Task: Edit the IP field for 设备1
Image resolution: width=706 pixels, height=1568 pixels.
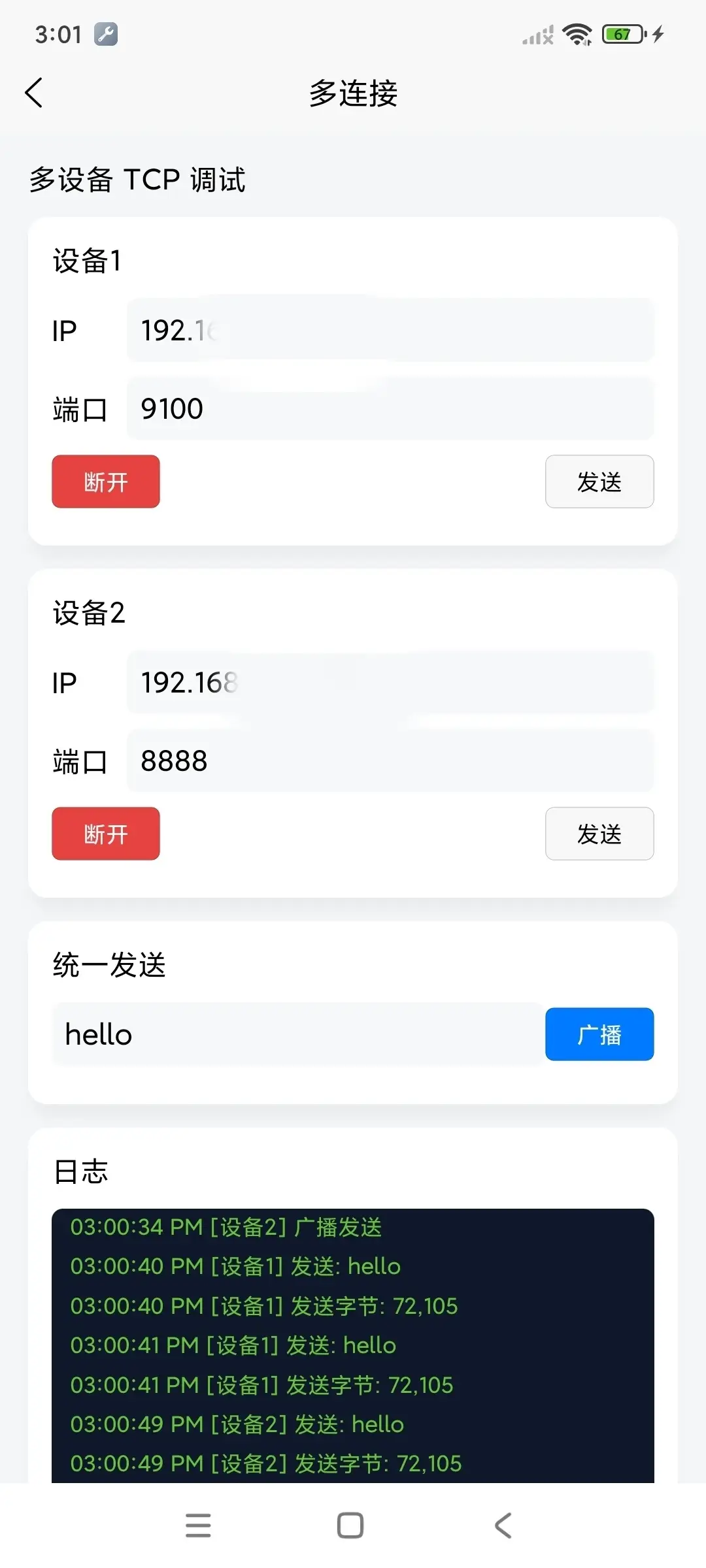Action: tap(390, 330)
